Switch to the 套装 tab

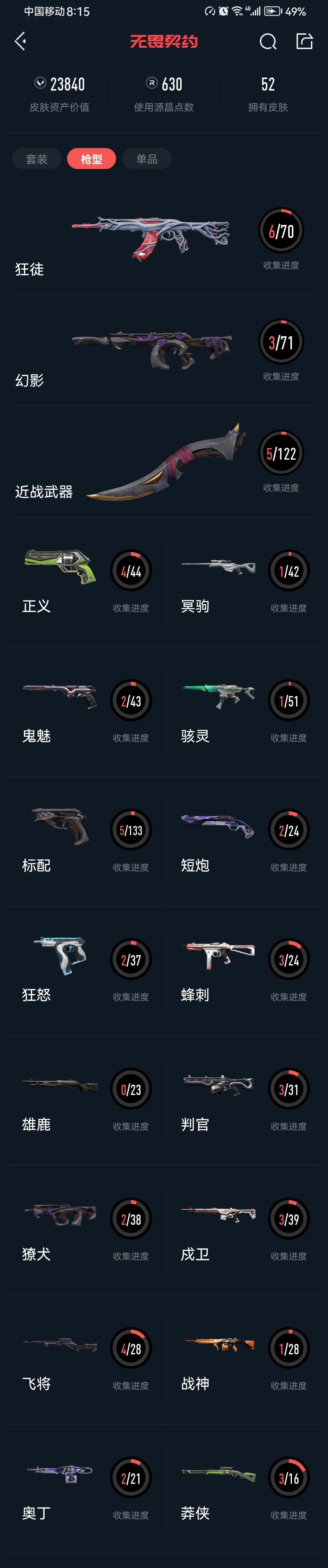tap(36, 159)
